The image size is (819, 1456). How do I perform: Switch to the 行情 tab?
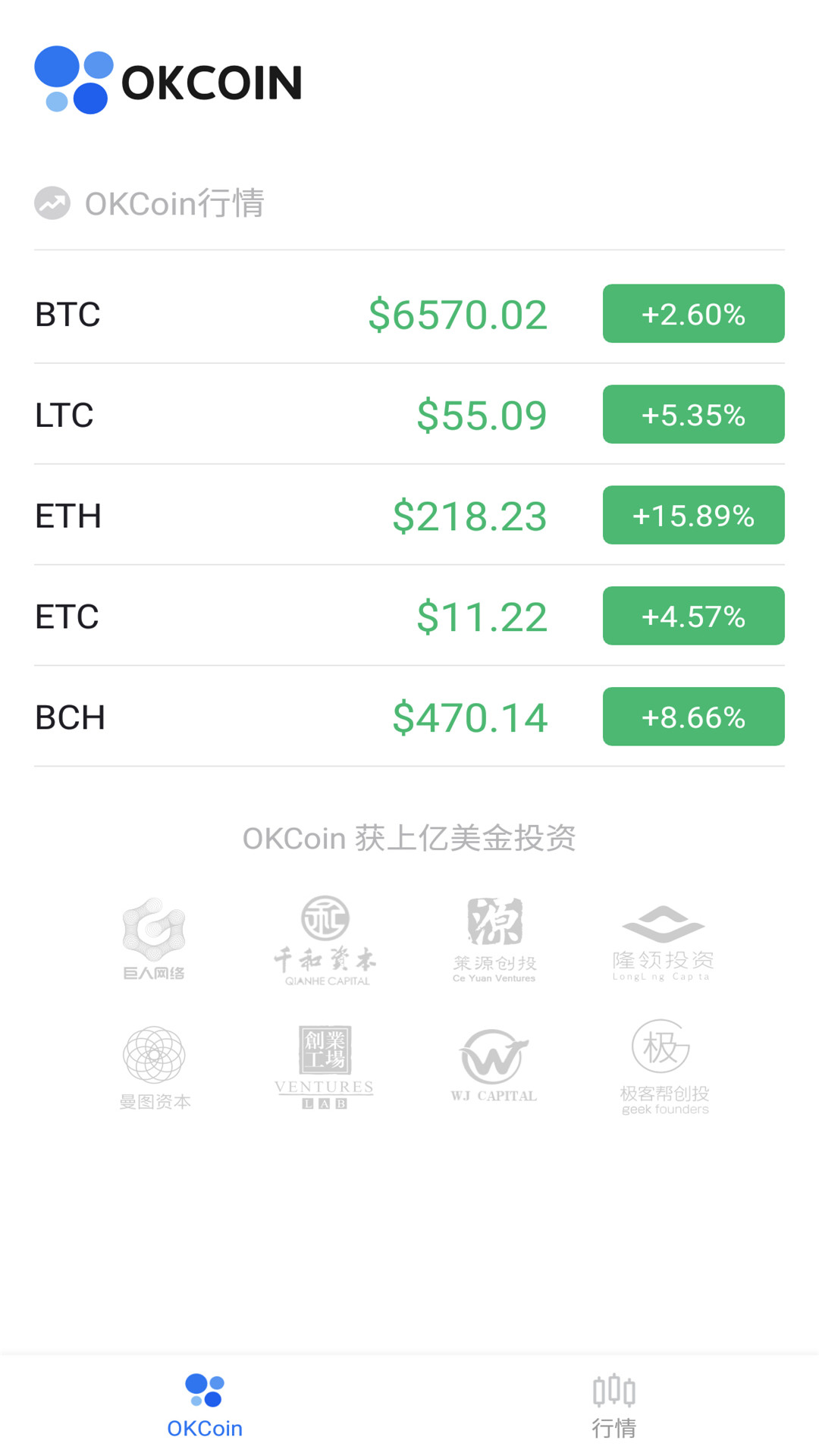point(613,1405)
